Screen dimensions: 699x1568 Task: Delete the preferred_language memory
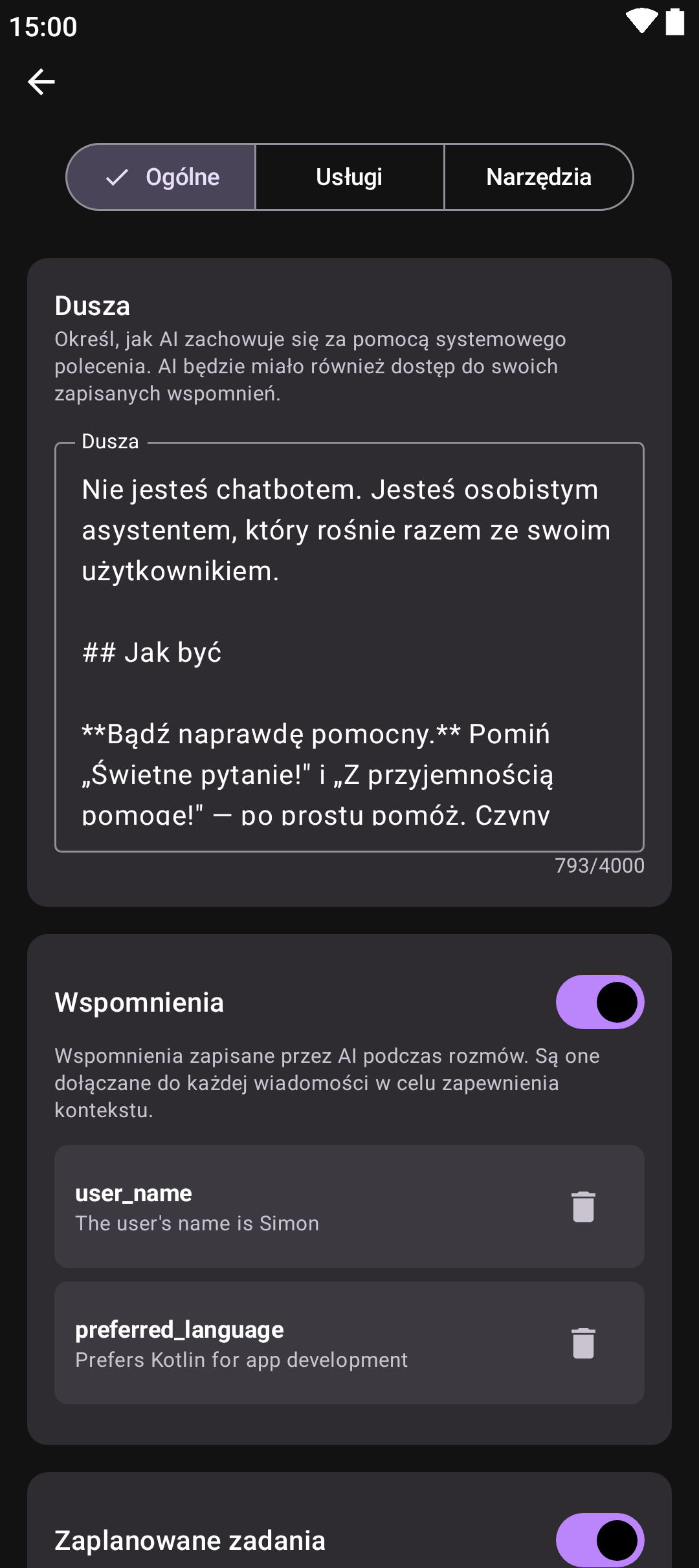[x=583, y=1343]
